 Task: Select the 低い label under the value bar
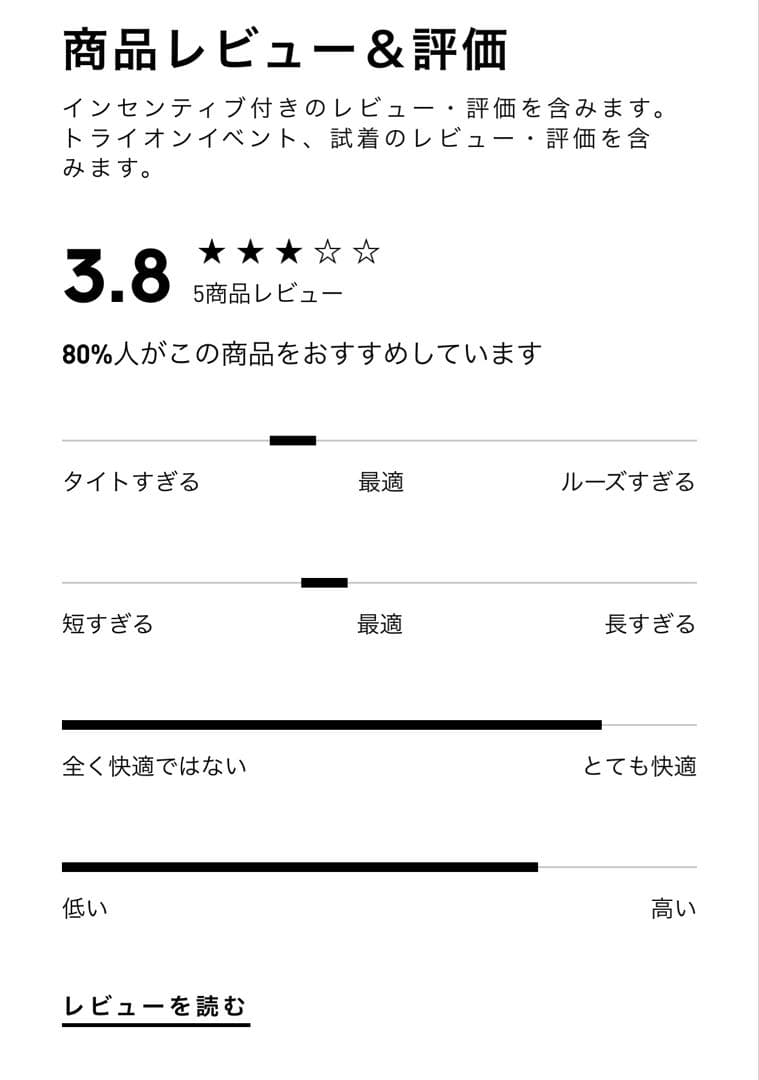(87, 908)
